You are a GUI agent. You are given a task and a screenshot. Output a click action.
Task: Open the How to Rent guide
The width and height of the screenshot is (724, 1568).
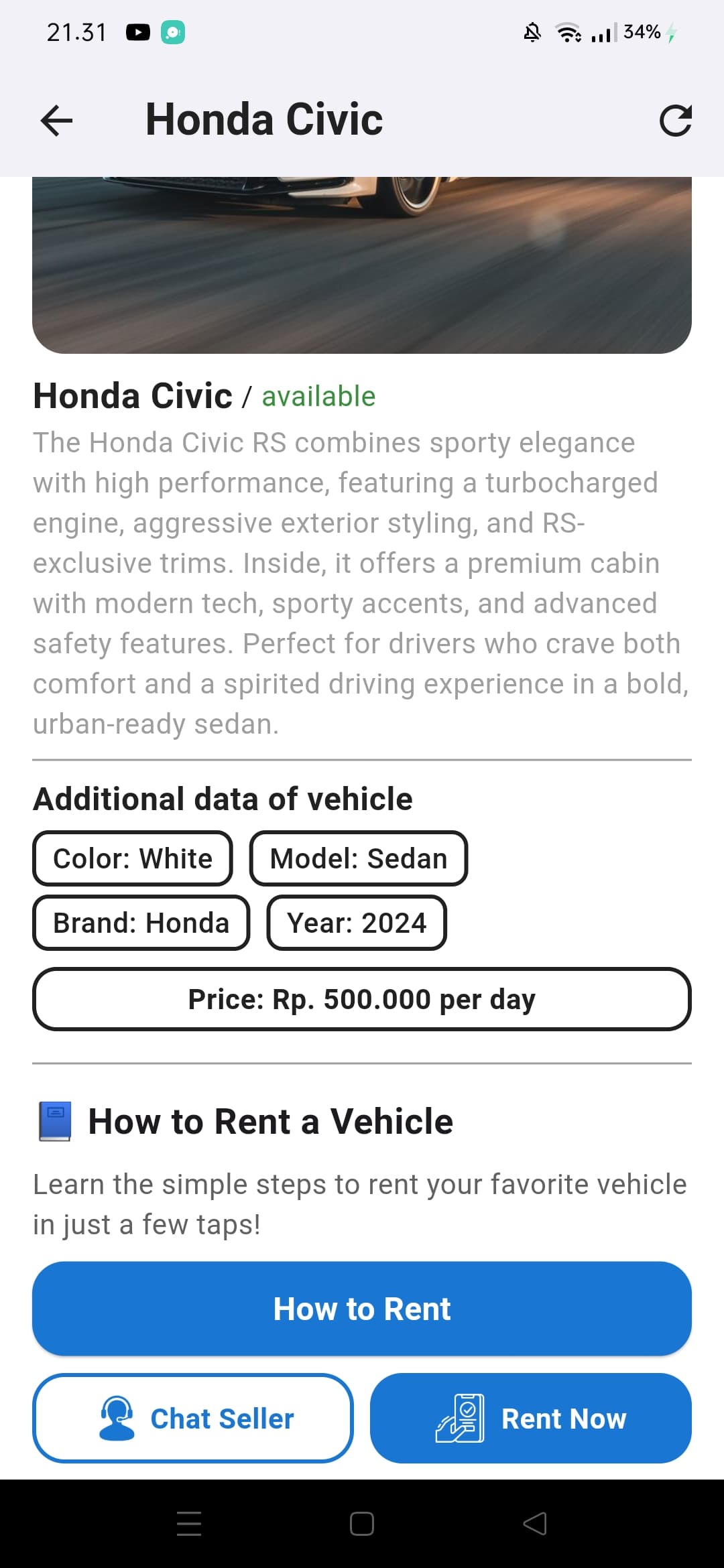[362, 1309]
